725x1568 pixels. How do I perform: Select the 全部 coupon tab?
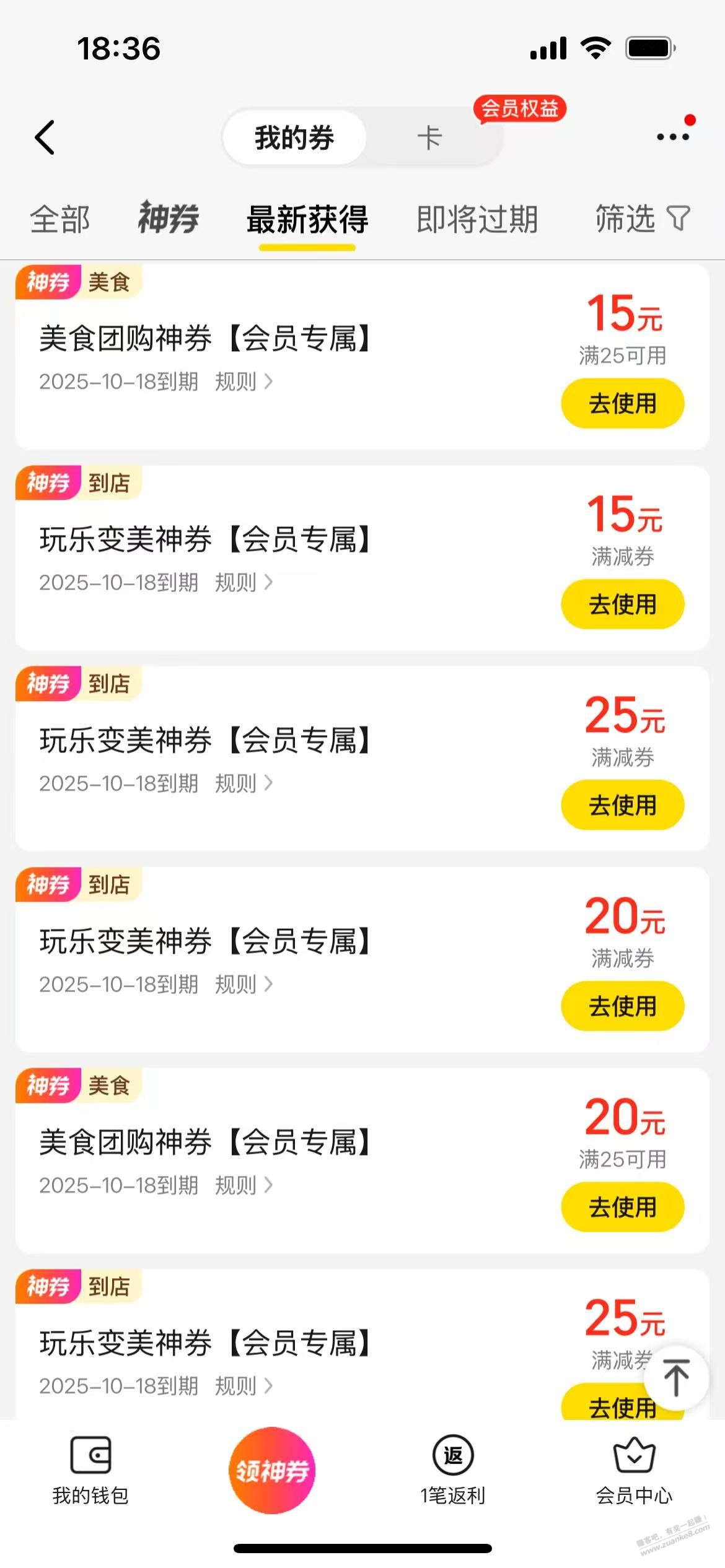pos(60,219)
